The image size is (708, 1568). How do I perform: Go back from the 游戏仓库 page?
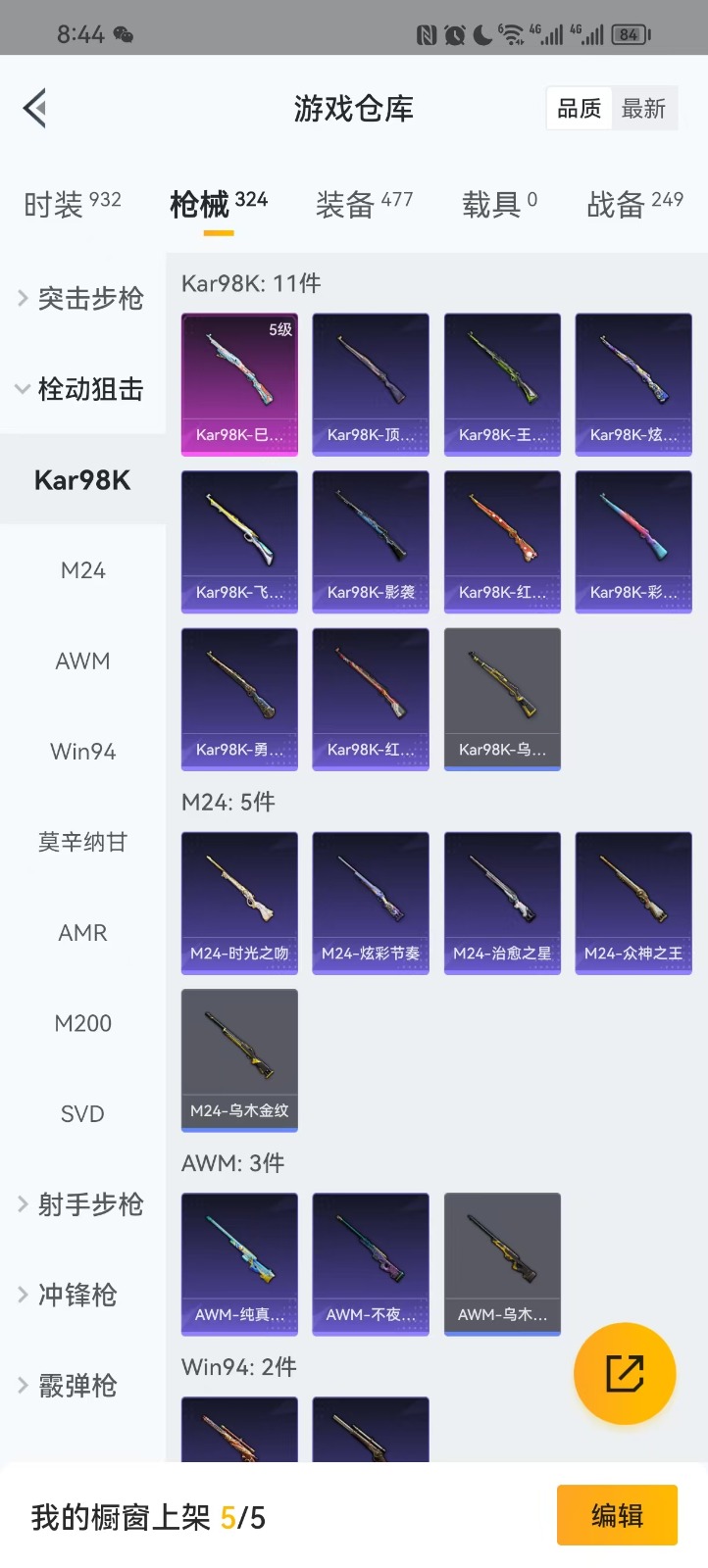click(x=35, y=108)
